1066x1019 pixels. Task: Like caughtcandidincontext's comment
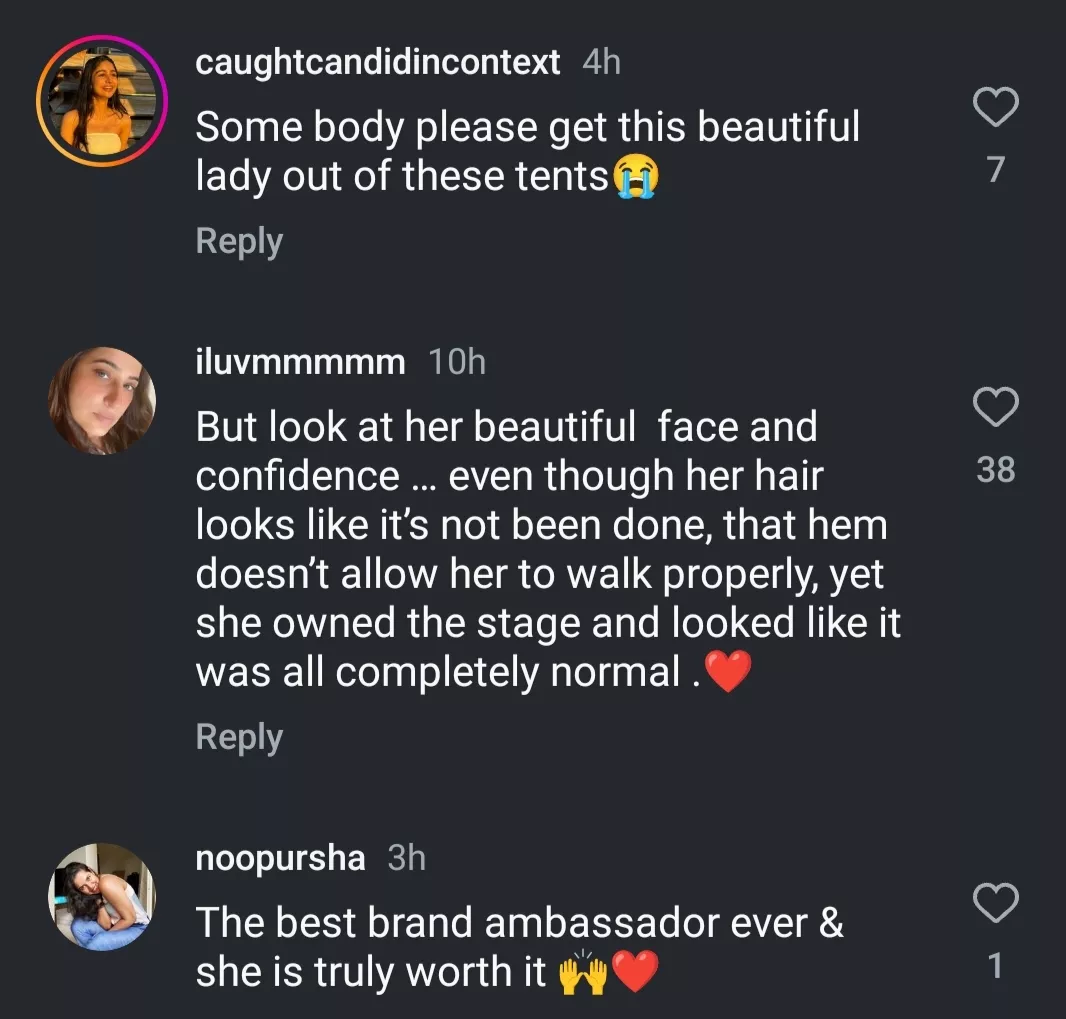995,108
